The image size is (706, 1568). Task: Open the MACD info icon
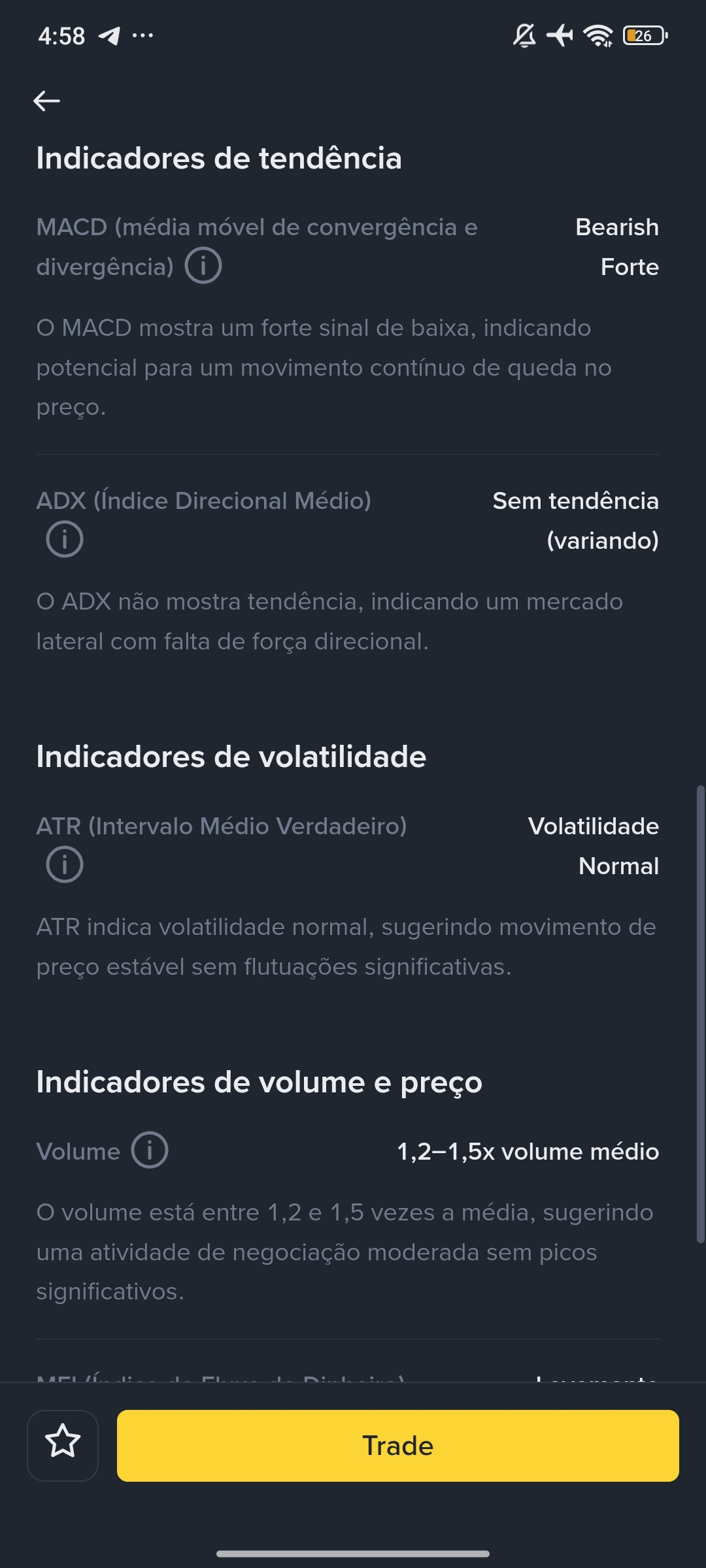pyautogui.click(x=203, y=266)
